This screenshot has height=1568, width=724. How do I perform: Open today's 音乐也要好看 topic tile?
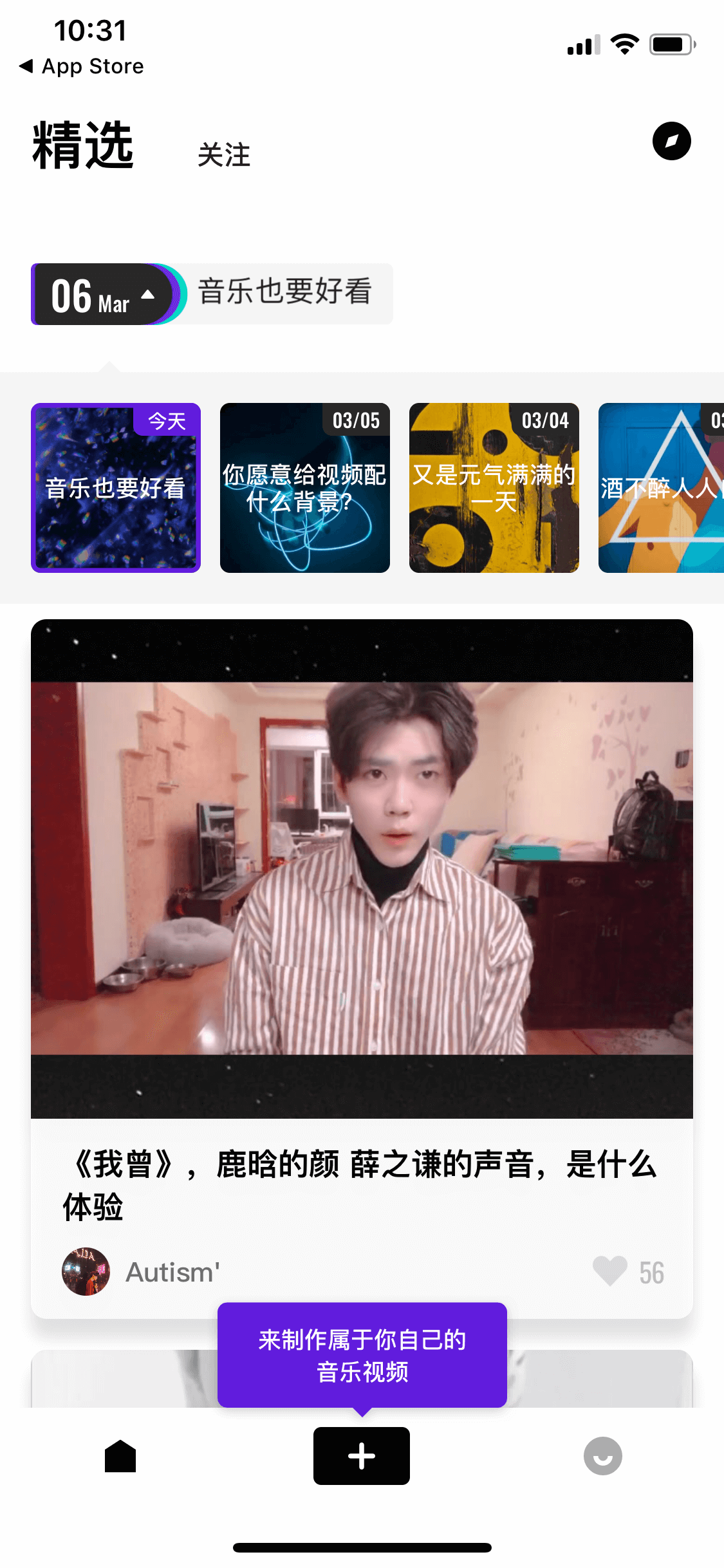116,488
